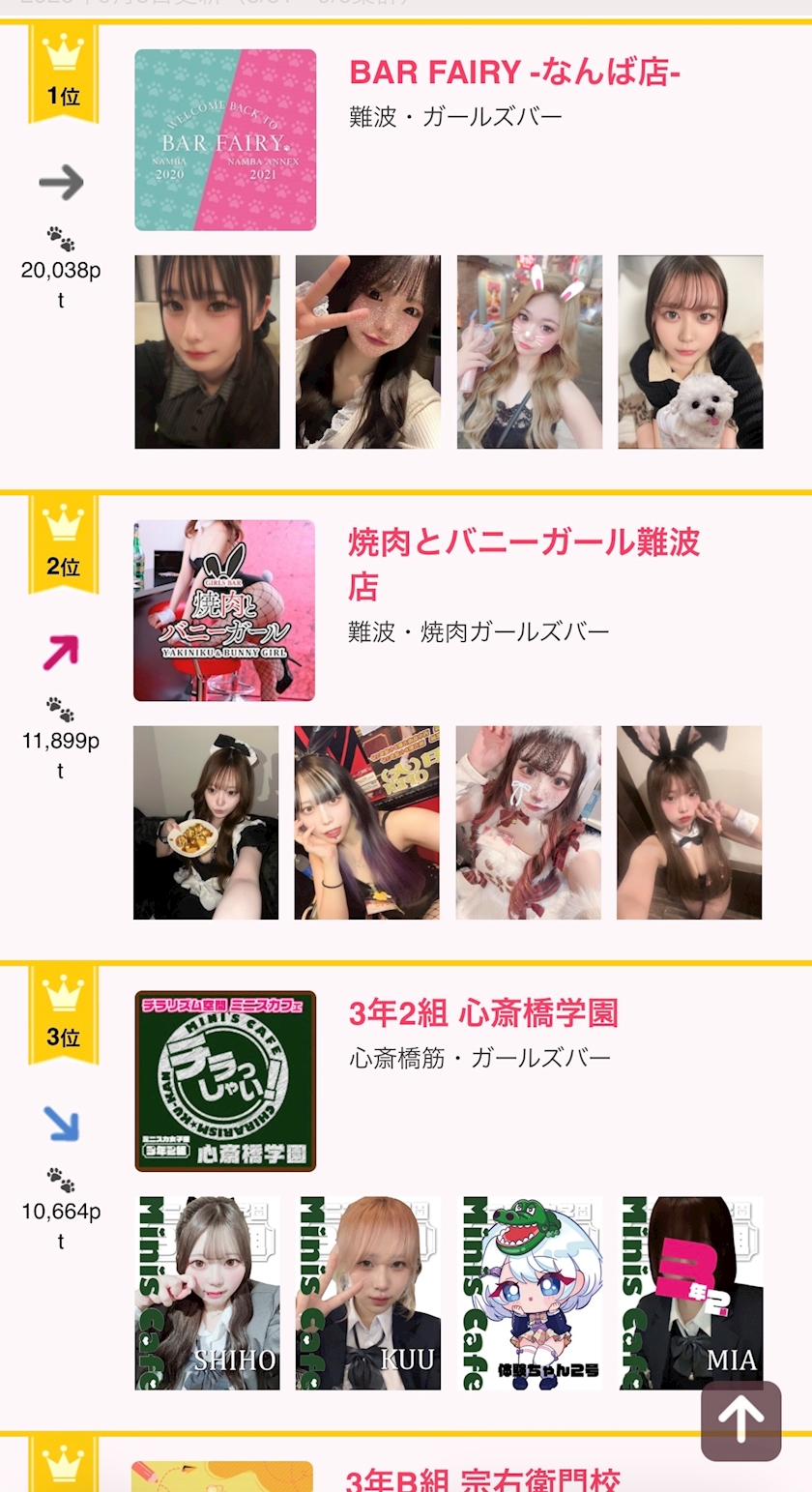Tap the 焼肉とバニーガール shop logo image
The width and height of the screenshot is (812, 1492).
point(224,610)
